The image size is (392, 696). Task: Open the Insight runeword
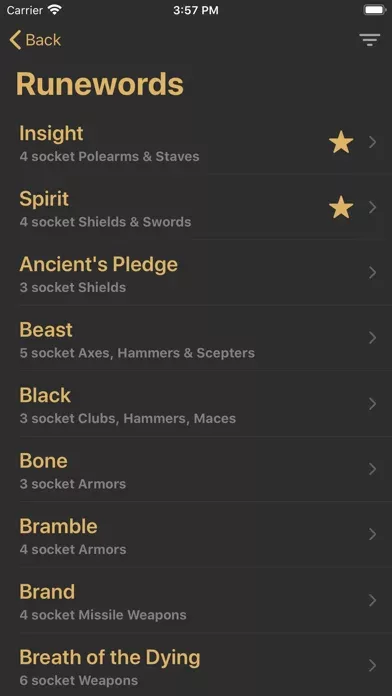tap(196, 142)
